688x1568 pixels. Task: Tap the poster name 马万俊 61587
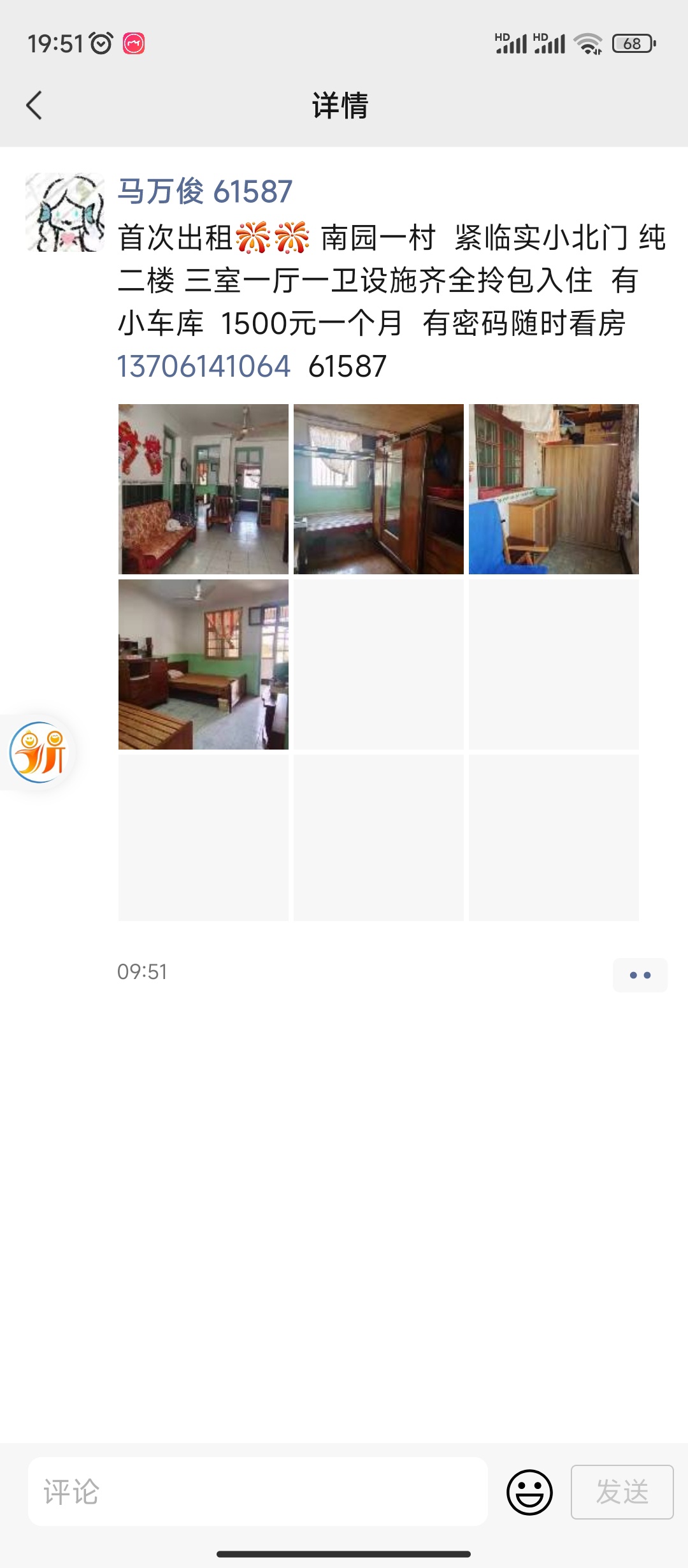(205, 191)
